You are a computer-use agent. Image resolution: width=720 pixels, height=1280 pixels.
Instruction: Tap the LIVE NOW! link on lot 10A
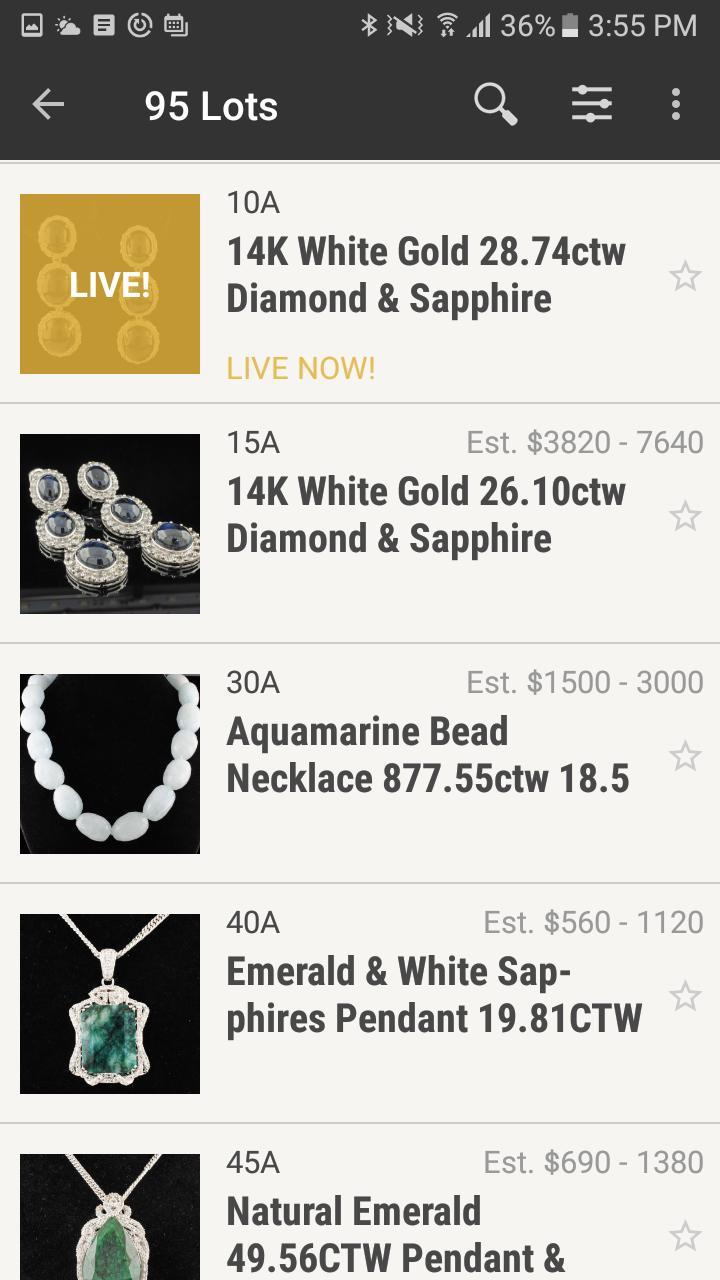pyautogui.click(x=300, y=368)
